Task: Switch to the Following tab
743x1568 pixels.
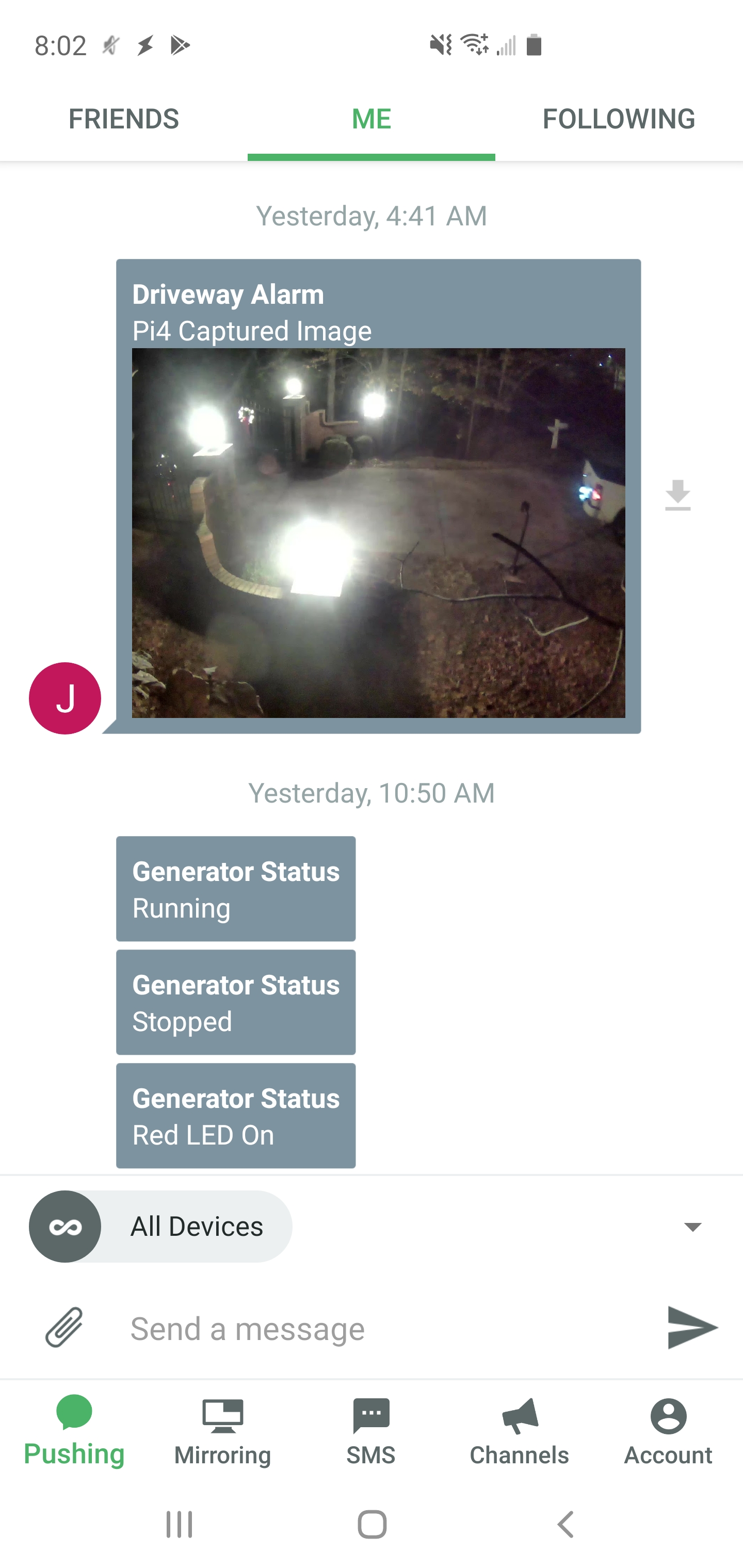Action: click(x=619, y=119)
